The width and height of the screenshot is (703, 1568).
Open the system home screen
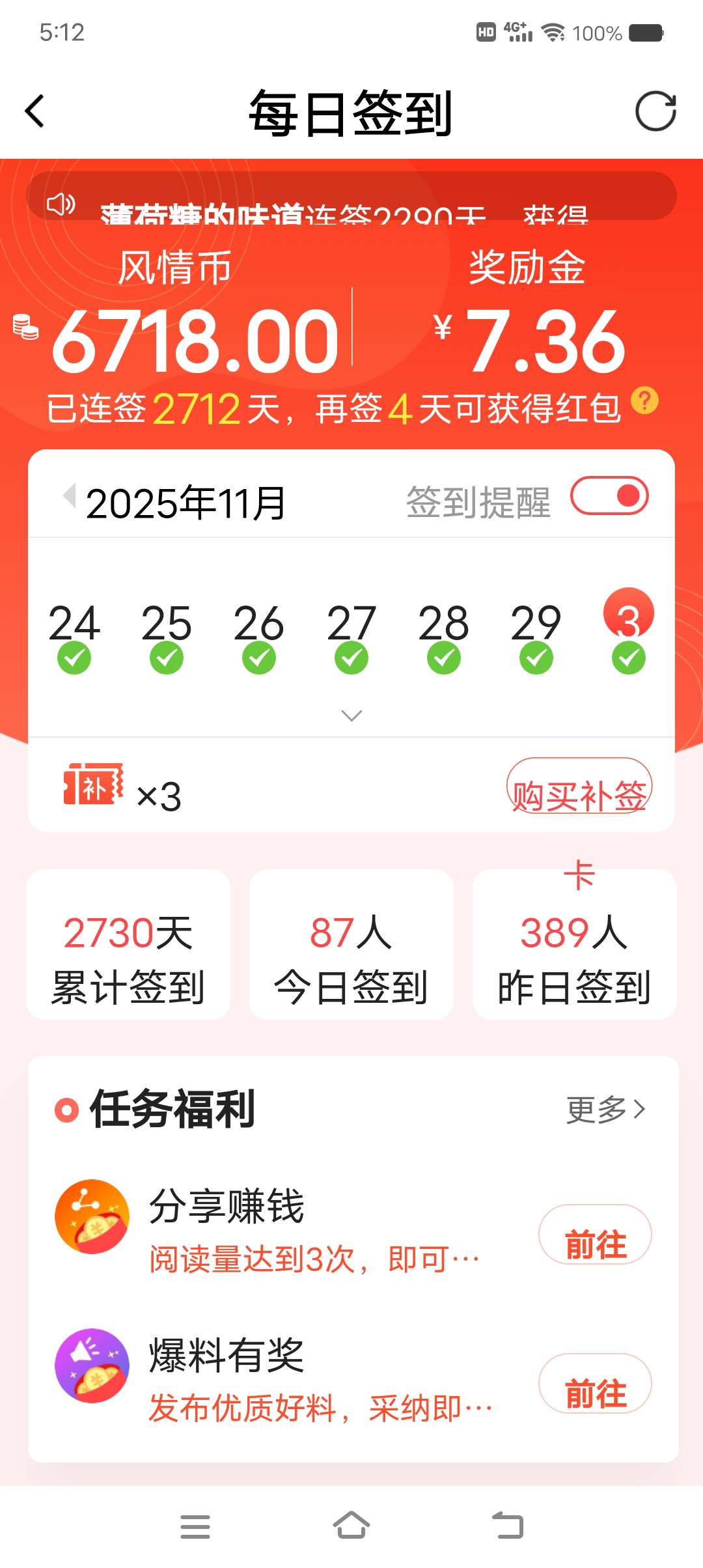click(x=351, y=1526)
